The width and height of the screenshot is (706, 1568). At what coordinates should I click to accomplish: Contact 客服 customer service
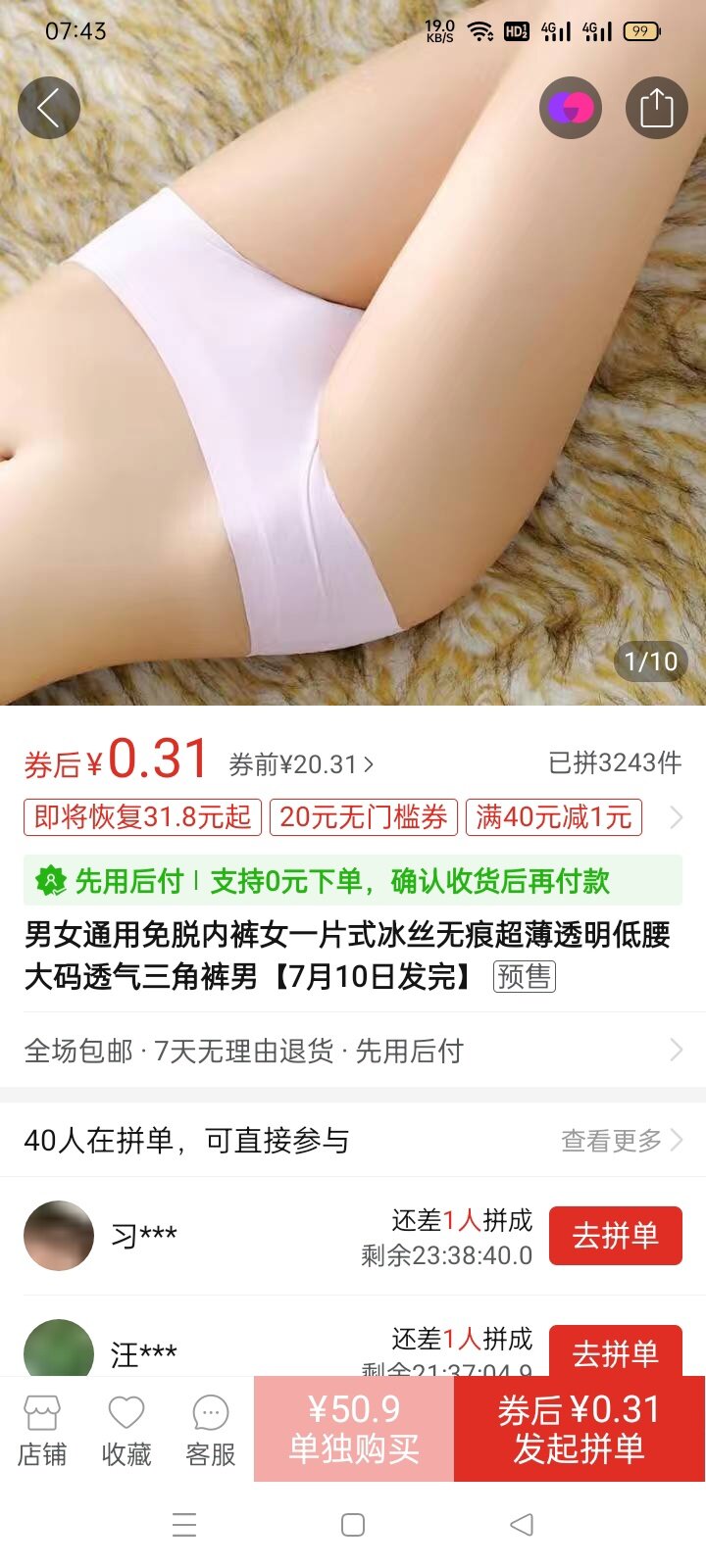pyautogui.click(x=211, y=1431)
